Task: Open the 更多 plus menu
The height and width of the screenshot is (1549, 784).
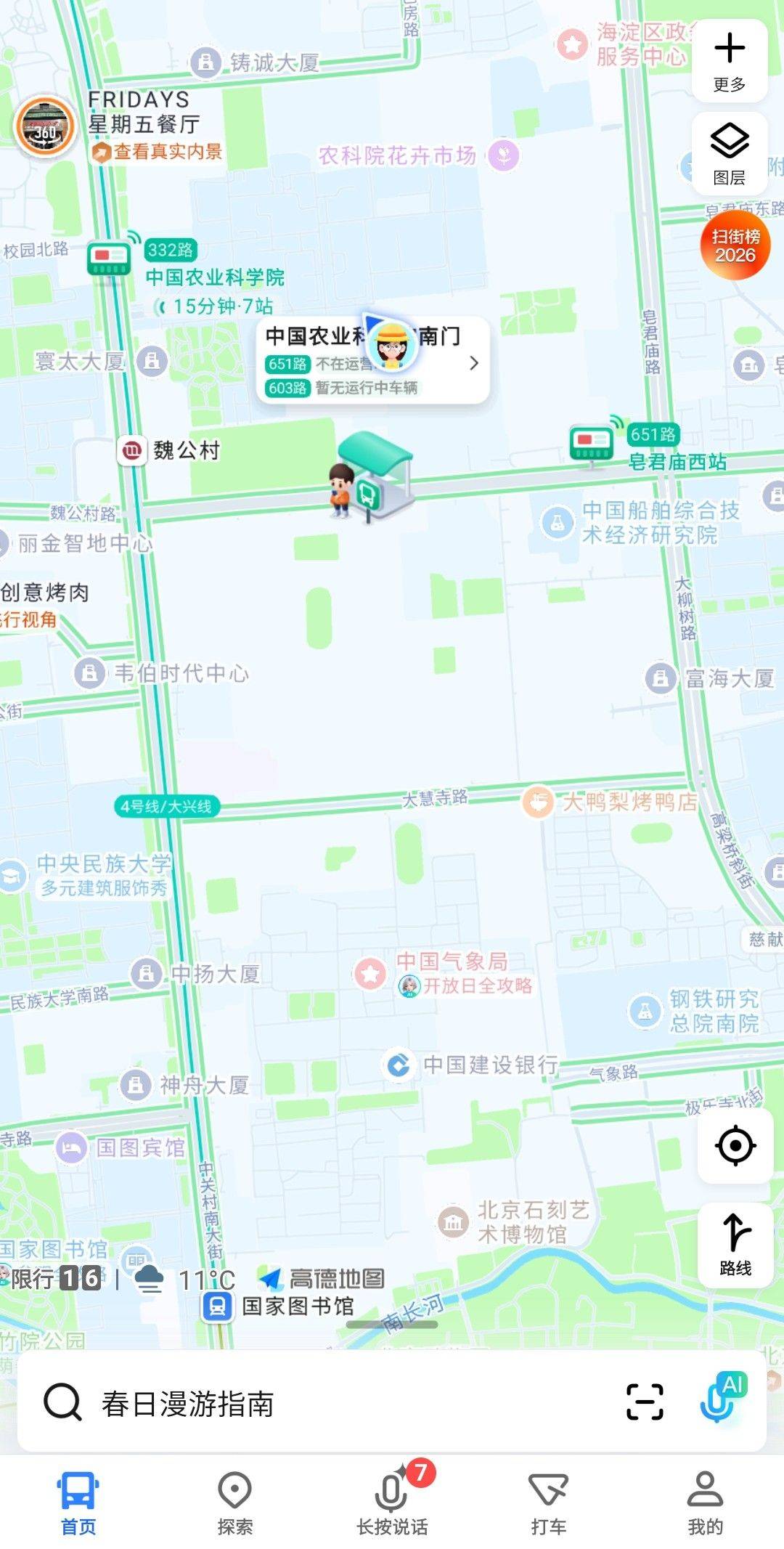Action: pyautogui.click(x=729, y=61)
